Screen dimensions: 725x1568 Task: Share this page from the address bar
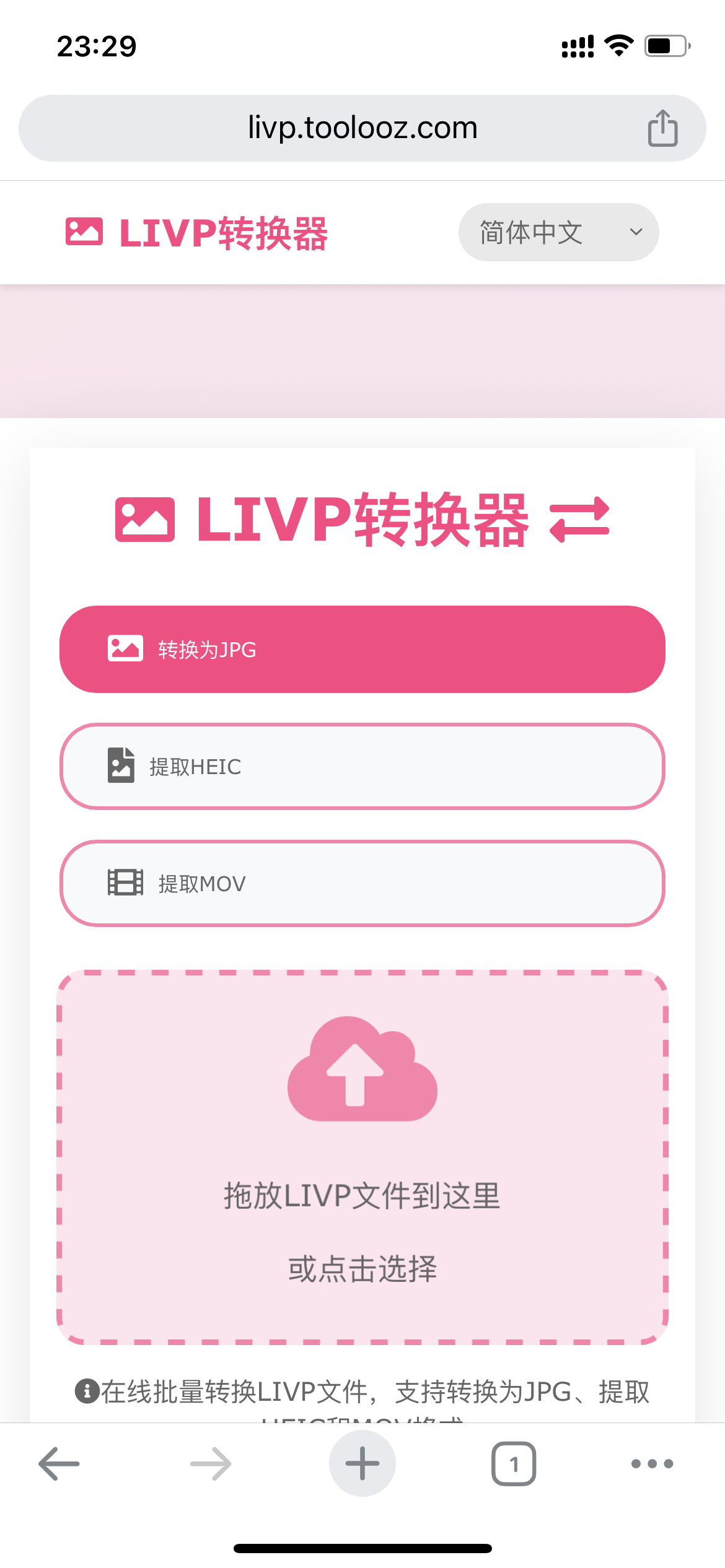(662, 128)
